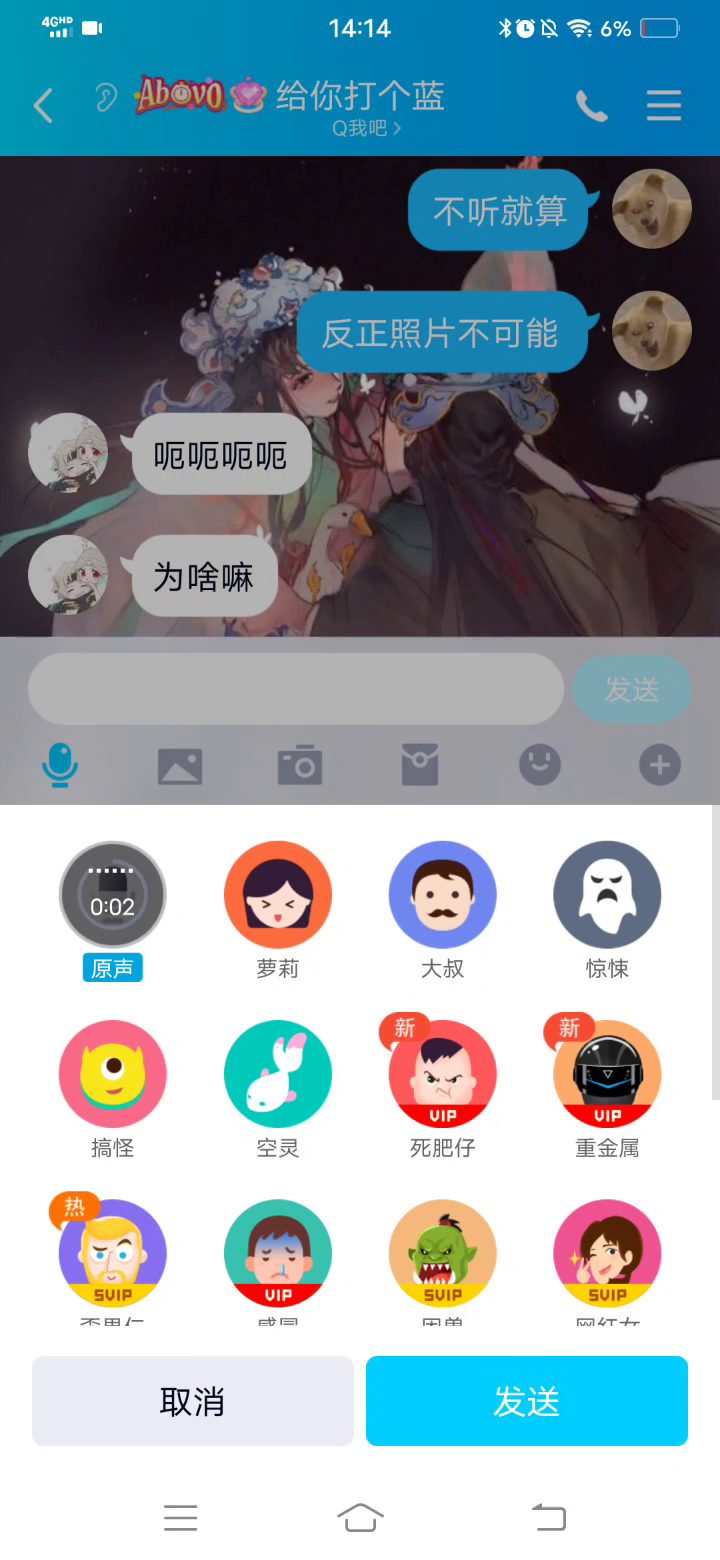Select the 空灵 voice effect
The image size is (720, 1560).
click(278, 1074)
